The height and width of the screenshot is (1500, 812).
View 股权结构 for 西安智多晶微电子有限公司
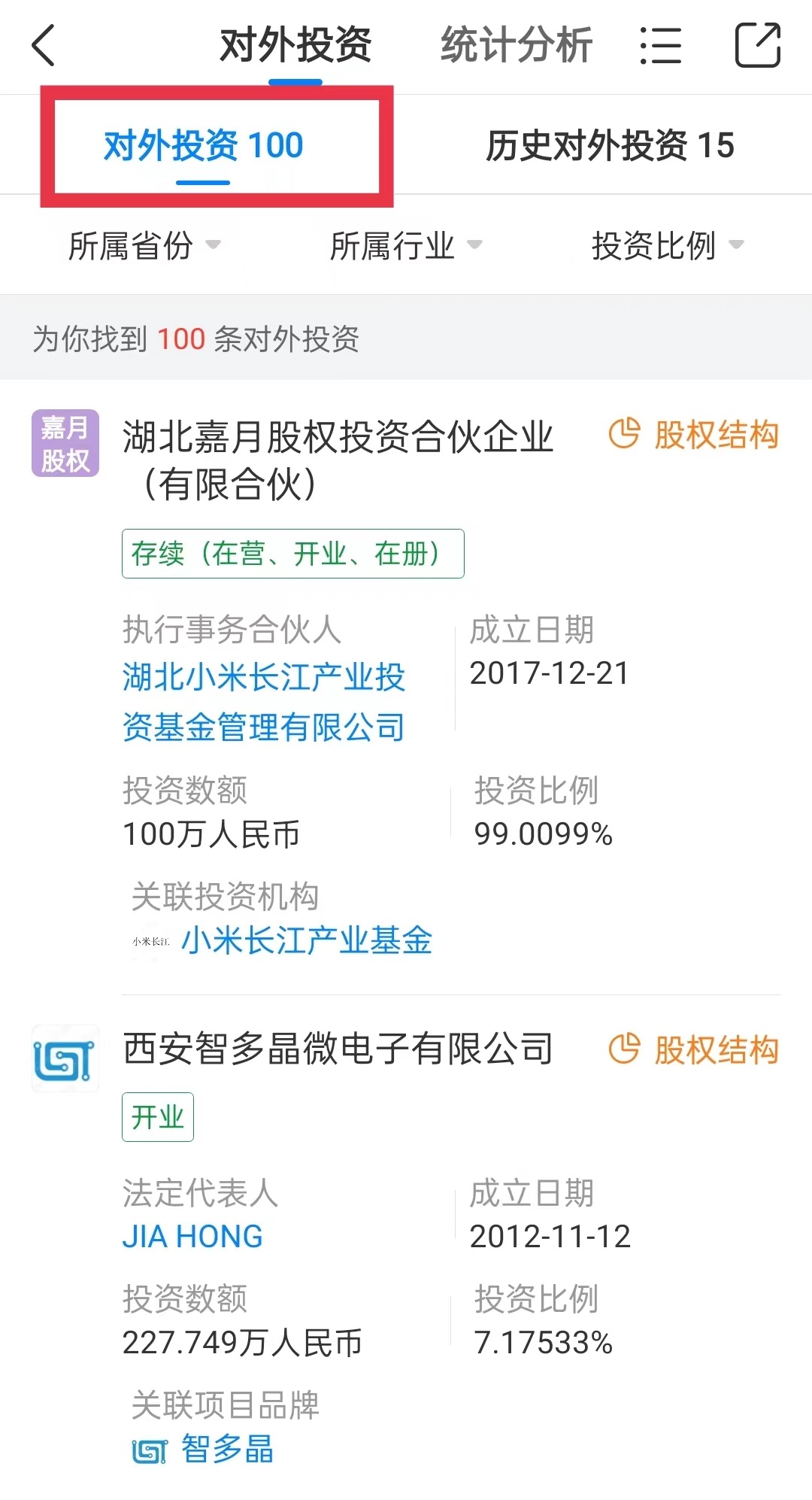click(693, 1049)
